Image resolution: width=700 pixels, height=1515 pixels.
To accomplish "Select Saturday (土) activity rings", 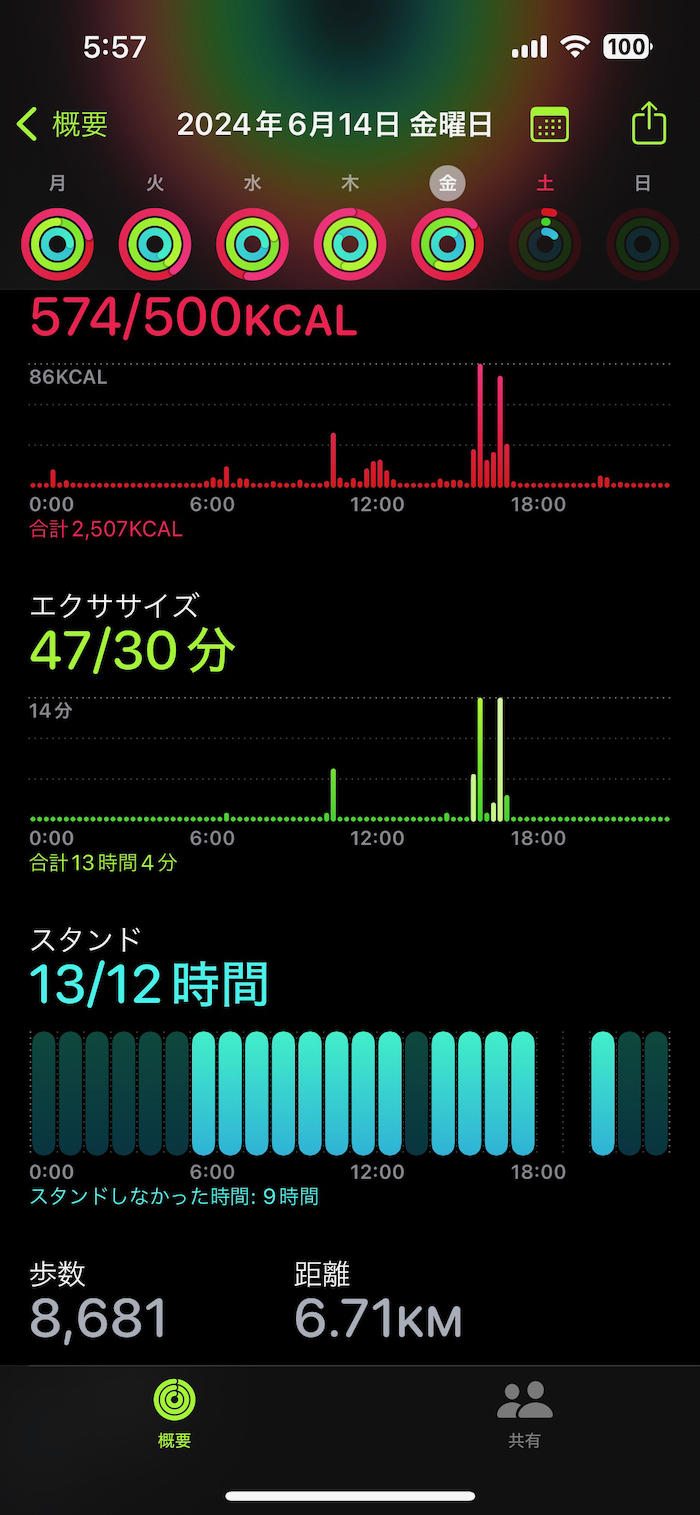I will point(545,243).
